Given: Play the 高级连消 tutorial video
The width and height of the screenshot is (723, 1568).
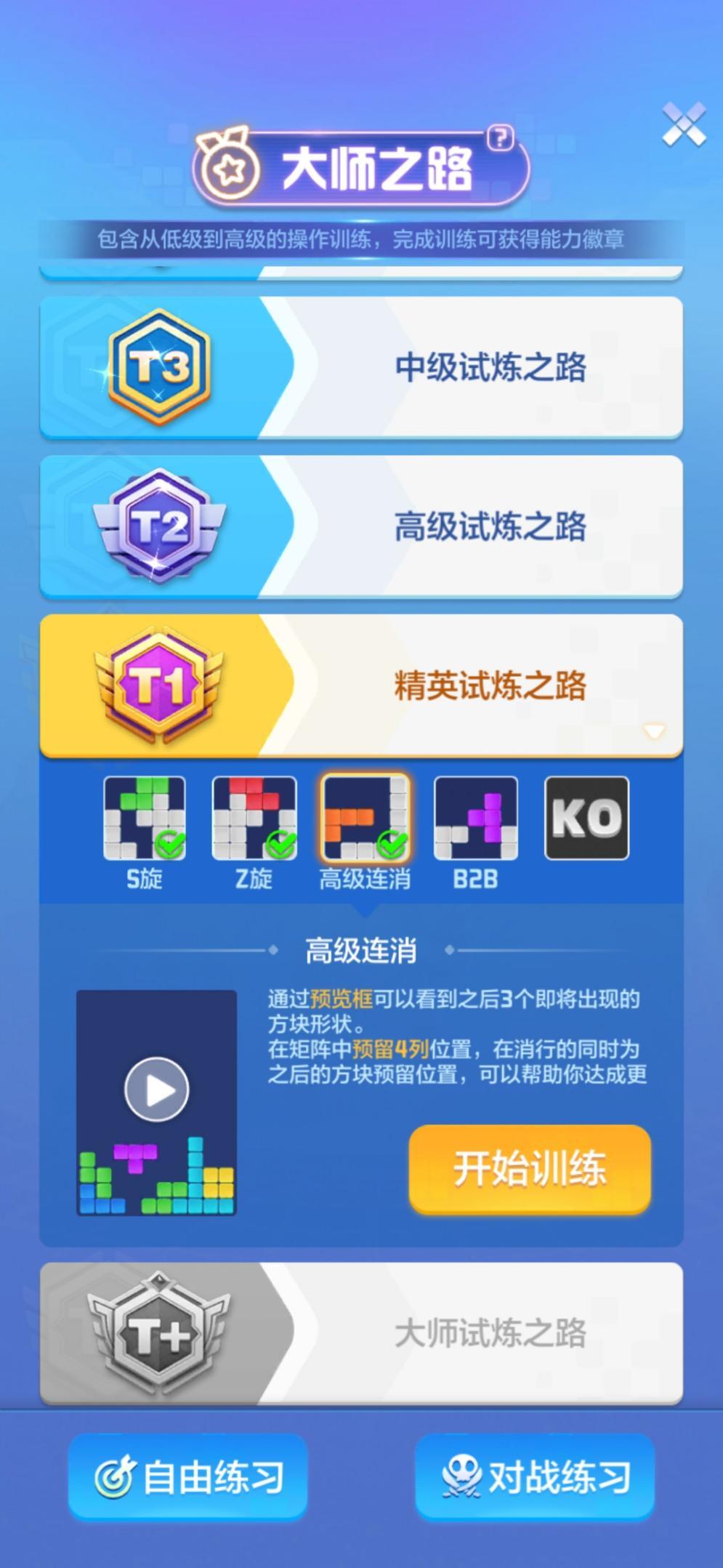Looking at the screenshot, I should click(158, 1088).
